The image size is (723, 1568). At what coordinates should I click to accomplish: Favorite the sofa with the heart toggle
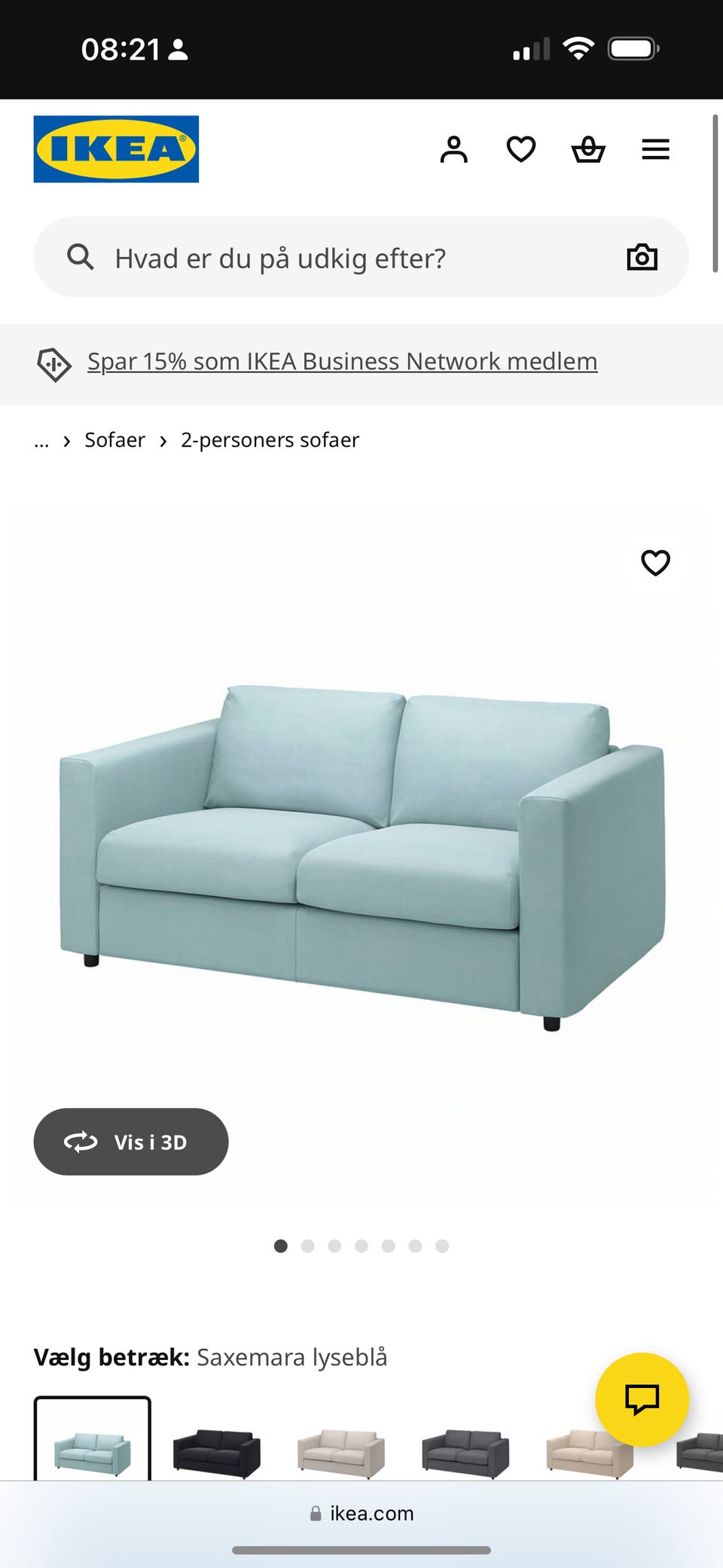[x=654, y=562]
